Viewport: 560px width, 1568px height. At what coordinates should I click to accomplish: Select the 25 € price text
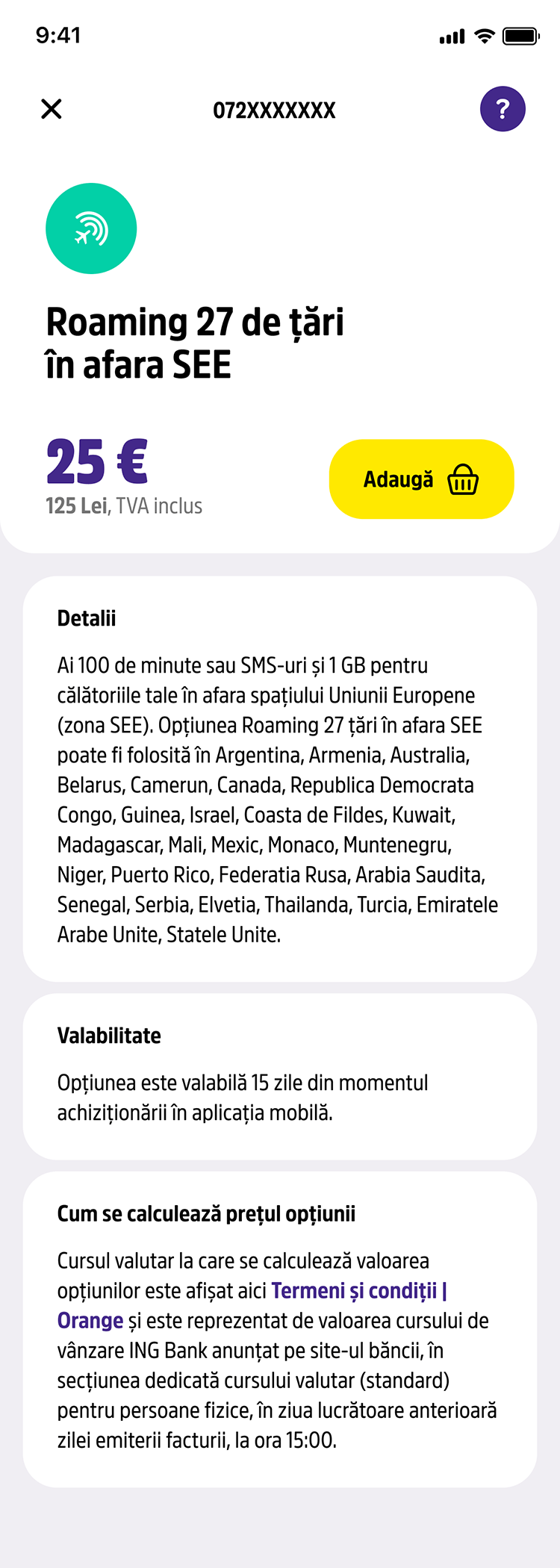(96, 464)
